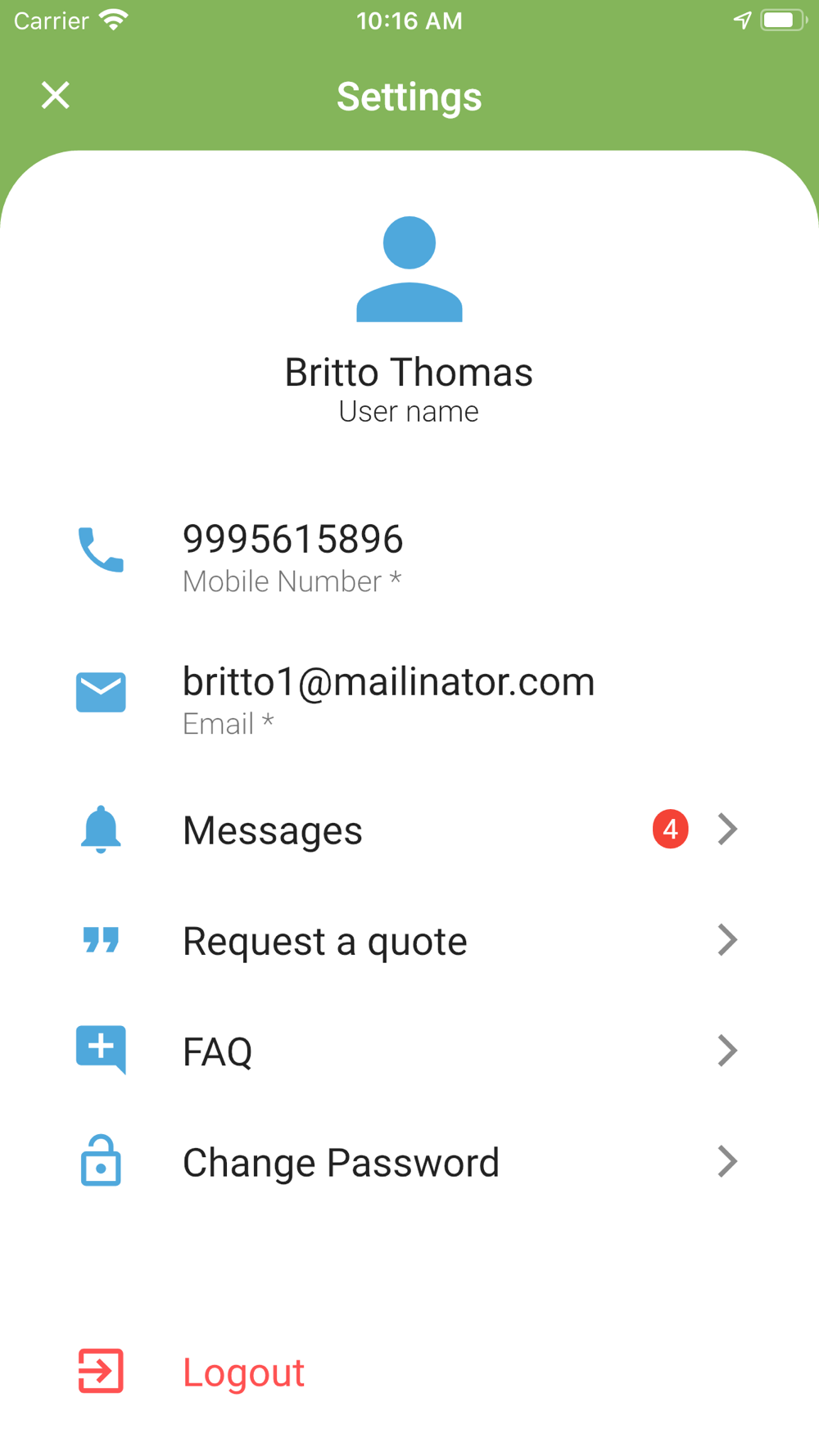Screen dimensions: 819x1456
Task: Open Request a quote
Action: pyautogui.click(x=409, y=940)
